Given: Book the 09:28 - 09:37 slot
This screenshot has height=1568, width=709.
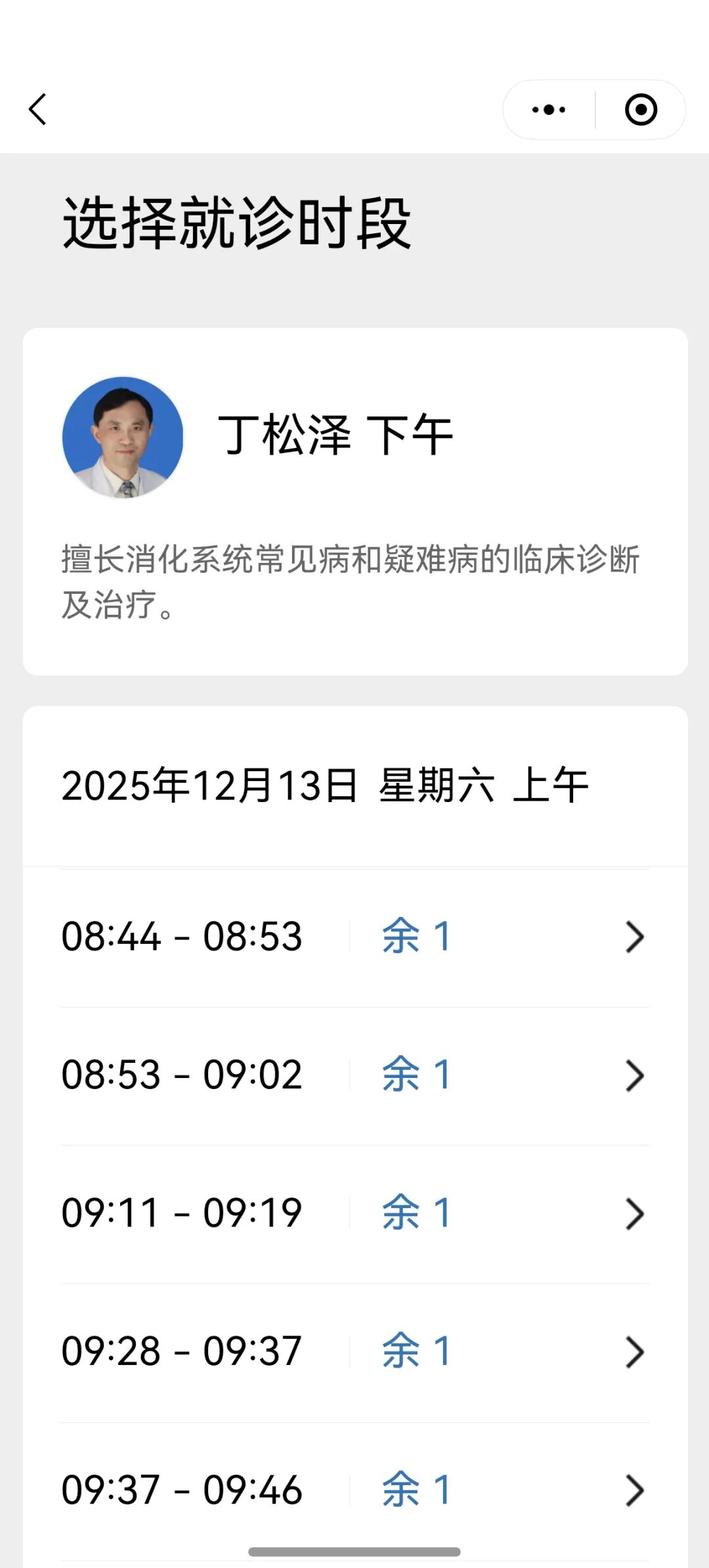Looking at the screenshot, I should click(x=354, y=1352).
